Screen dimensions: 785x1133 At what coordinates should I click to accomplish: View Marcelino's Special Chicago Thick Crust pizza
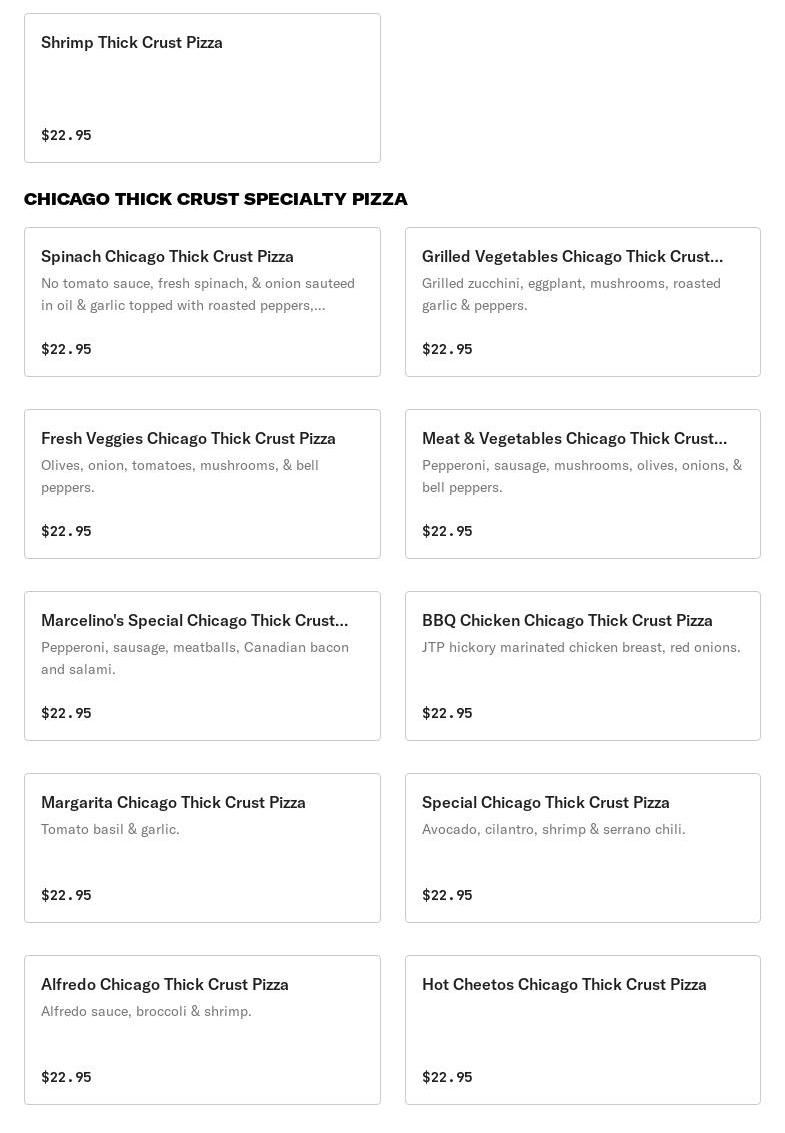pos(202,666)
